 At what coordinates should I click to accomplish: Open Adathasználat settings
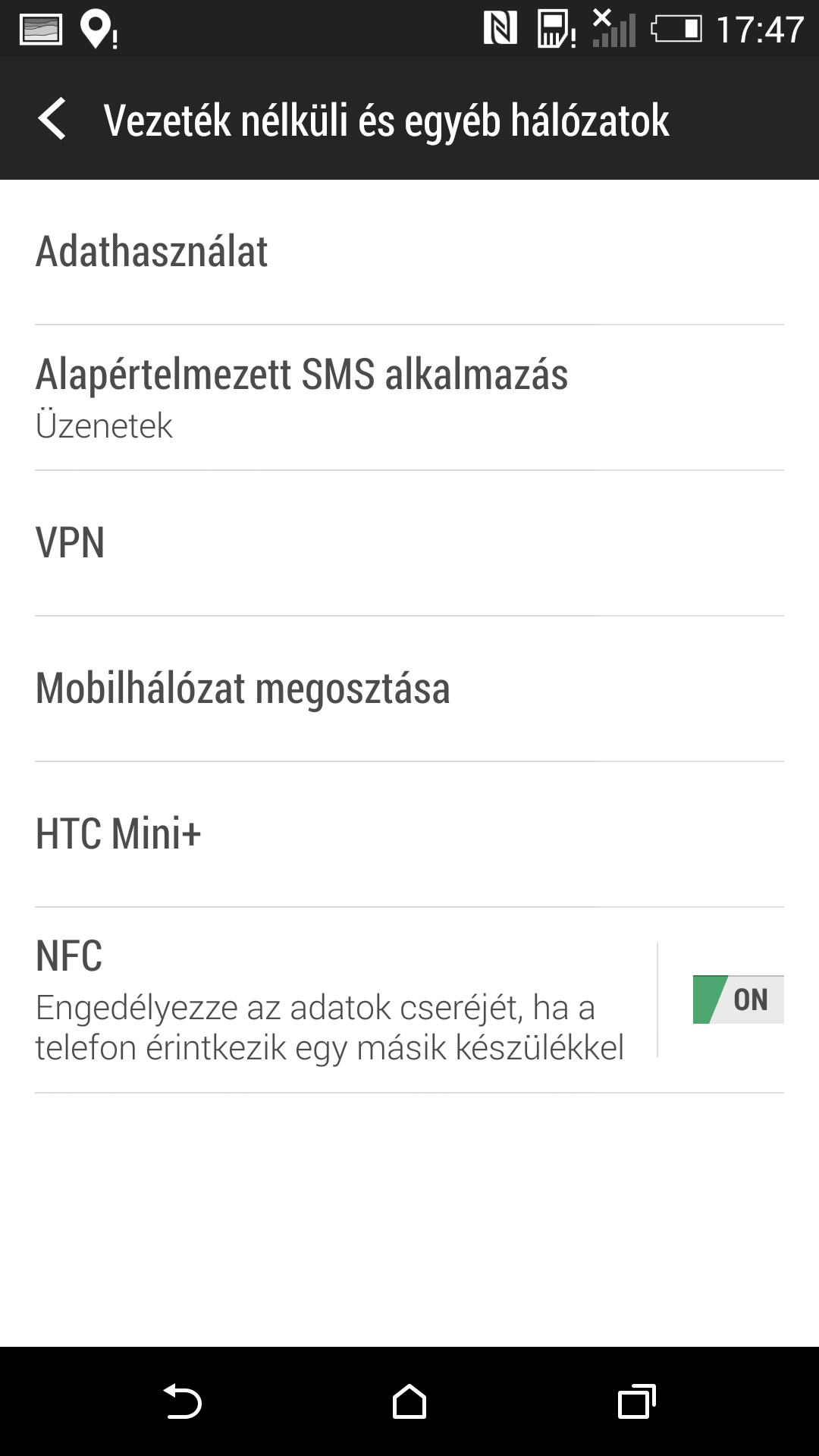(x=409, y=252)
